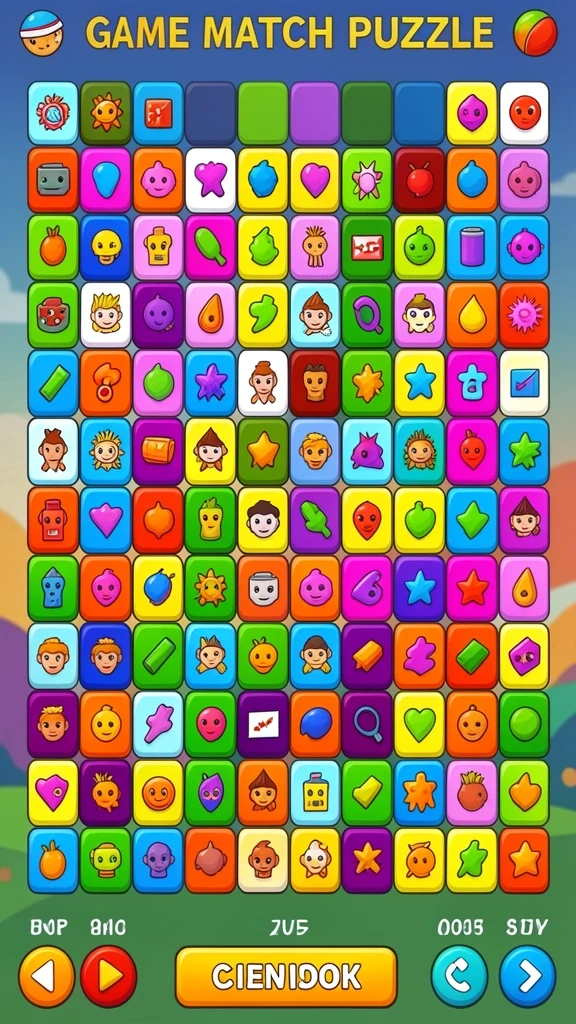
Task: Select the purple tile with the orange treasure chest
Action: pos(158,451)
